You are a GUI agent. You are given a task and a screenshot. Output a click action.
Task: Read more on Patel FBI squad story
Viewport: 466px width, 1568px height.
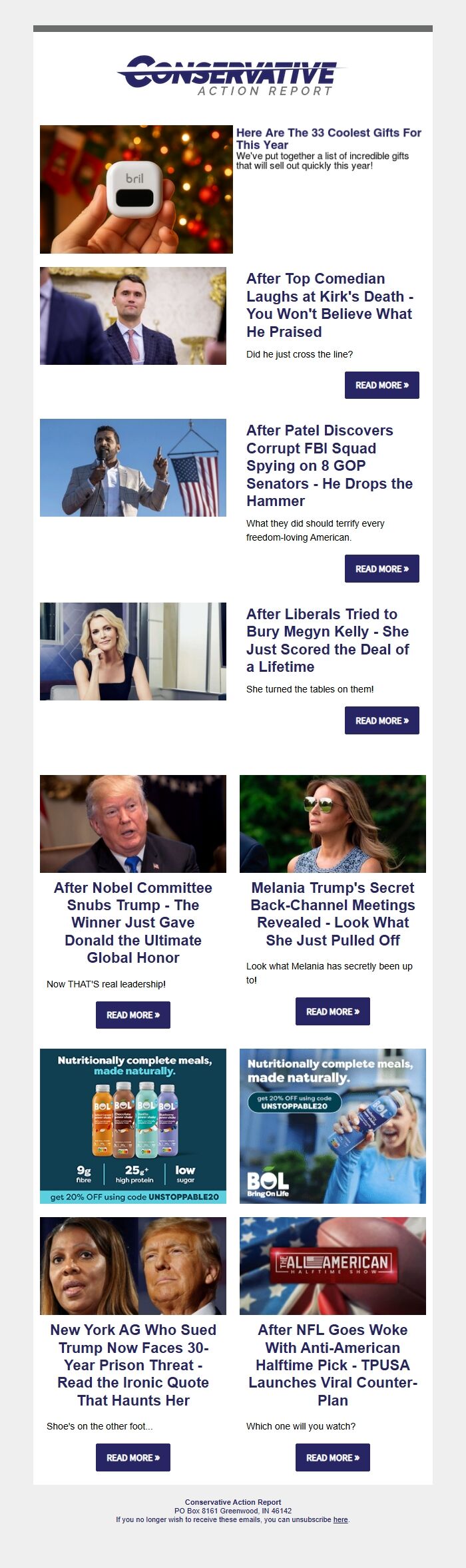click(x=381, y=569)
